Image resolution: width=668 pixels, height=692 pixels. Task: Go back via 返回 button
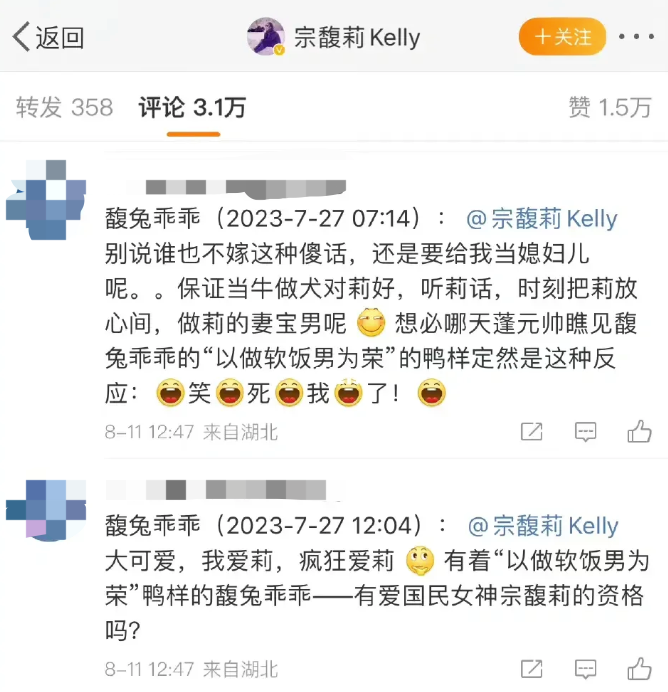tap(47, 38)
